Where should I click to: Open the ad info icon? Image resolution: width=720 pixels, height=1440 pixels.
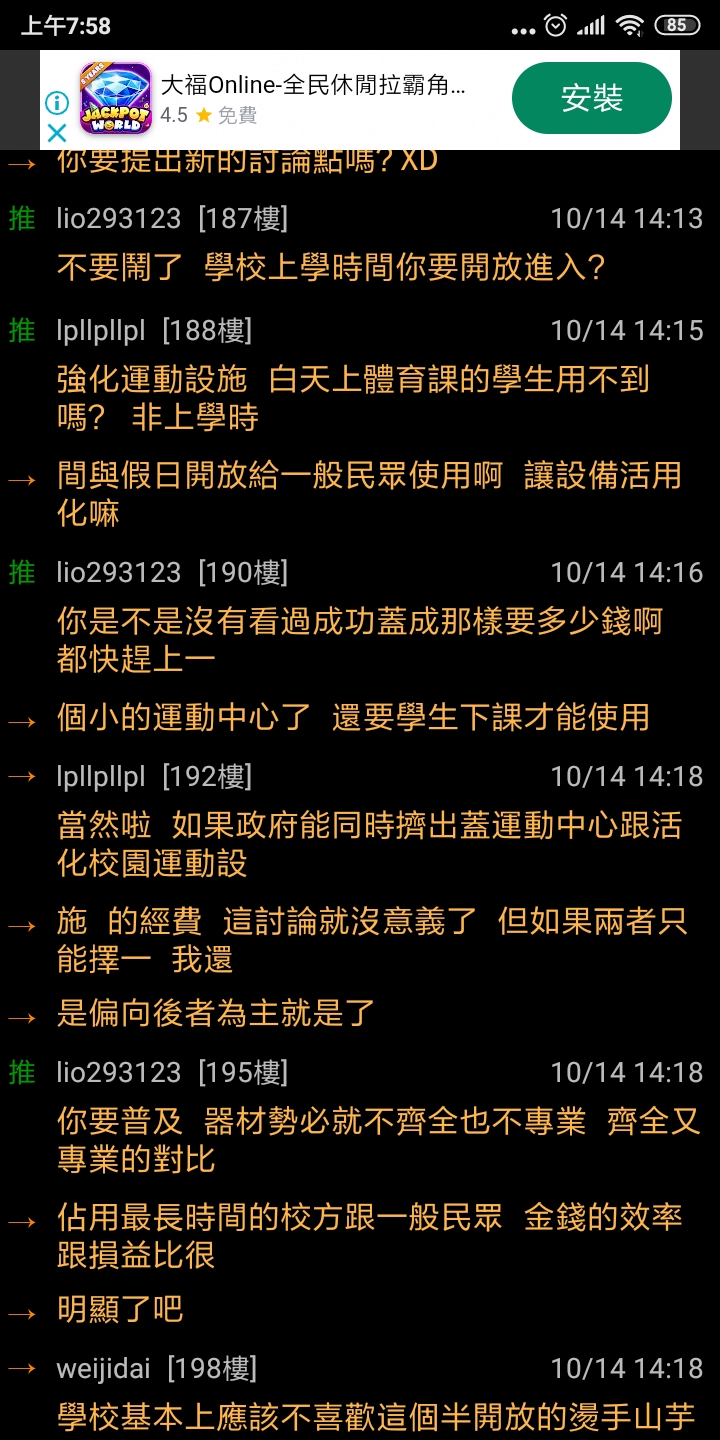pyautogui.click(x=57, y=102)
